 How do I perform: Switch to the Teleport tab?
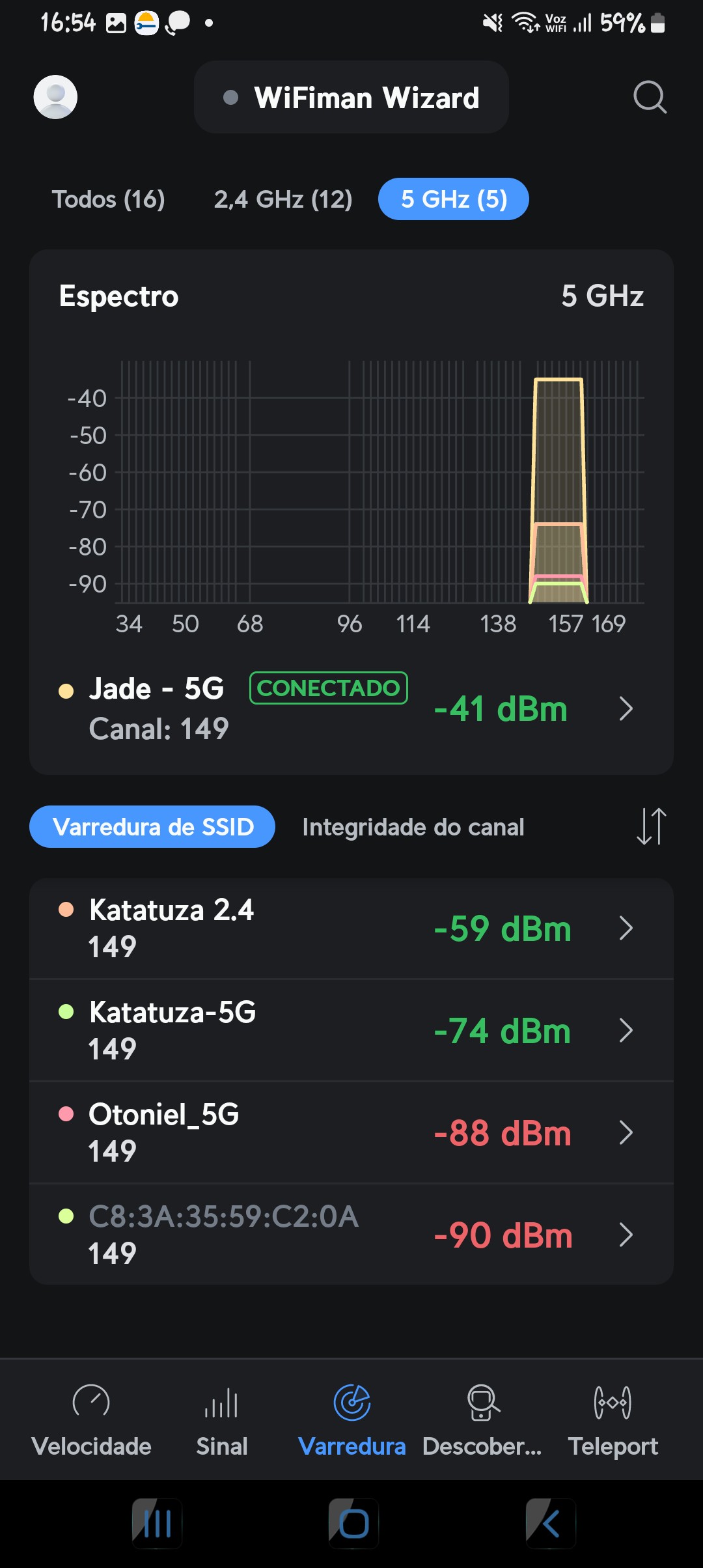click(x=613, y=1420)
